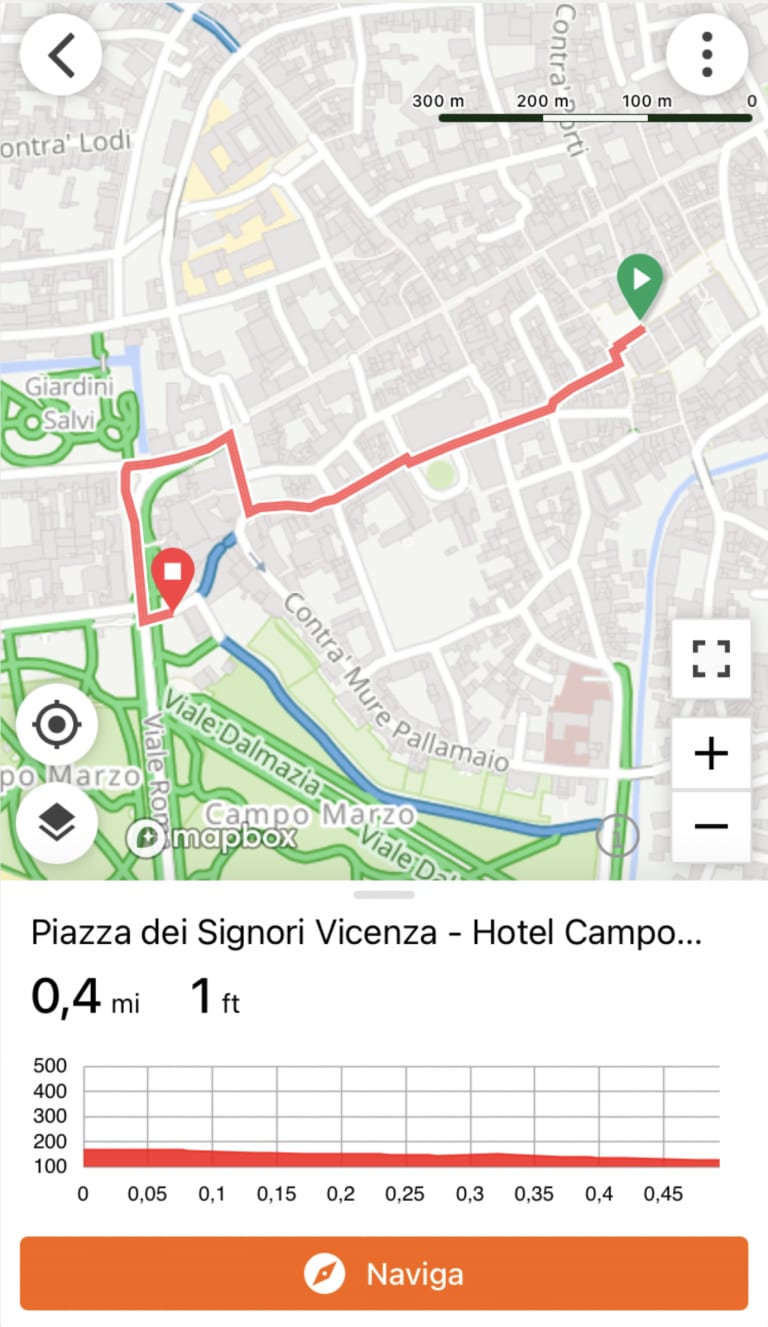Start navigation with Naviga button
This screenshot has height=1327, width=768.
pyautogui.click(x=384, y=1273)
